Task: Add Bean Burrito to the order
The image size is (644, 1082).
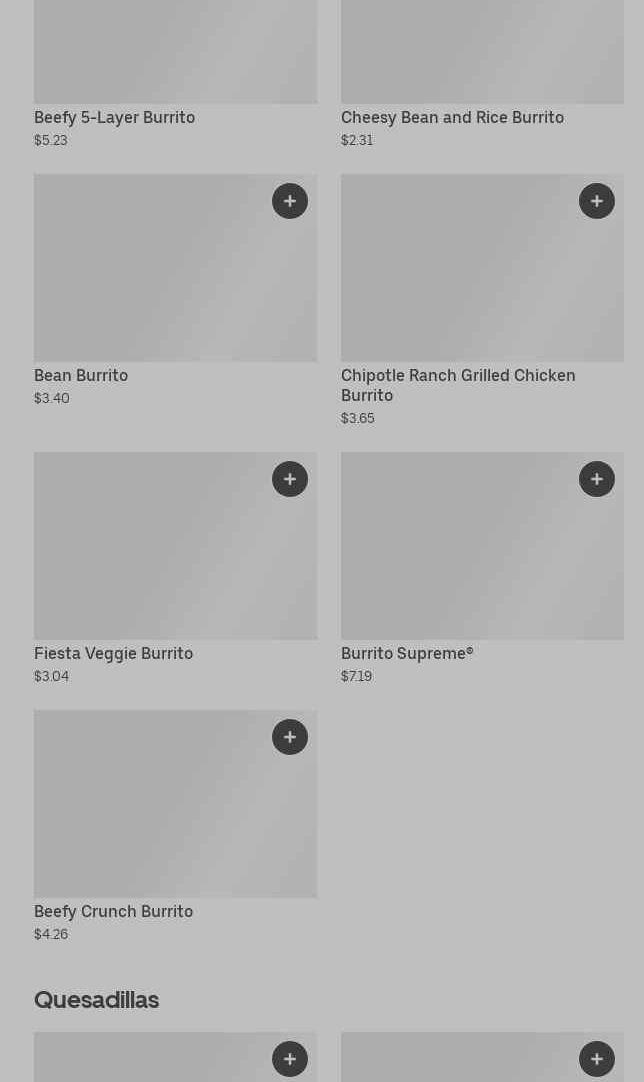Action: [x=290, y=201]
